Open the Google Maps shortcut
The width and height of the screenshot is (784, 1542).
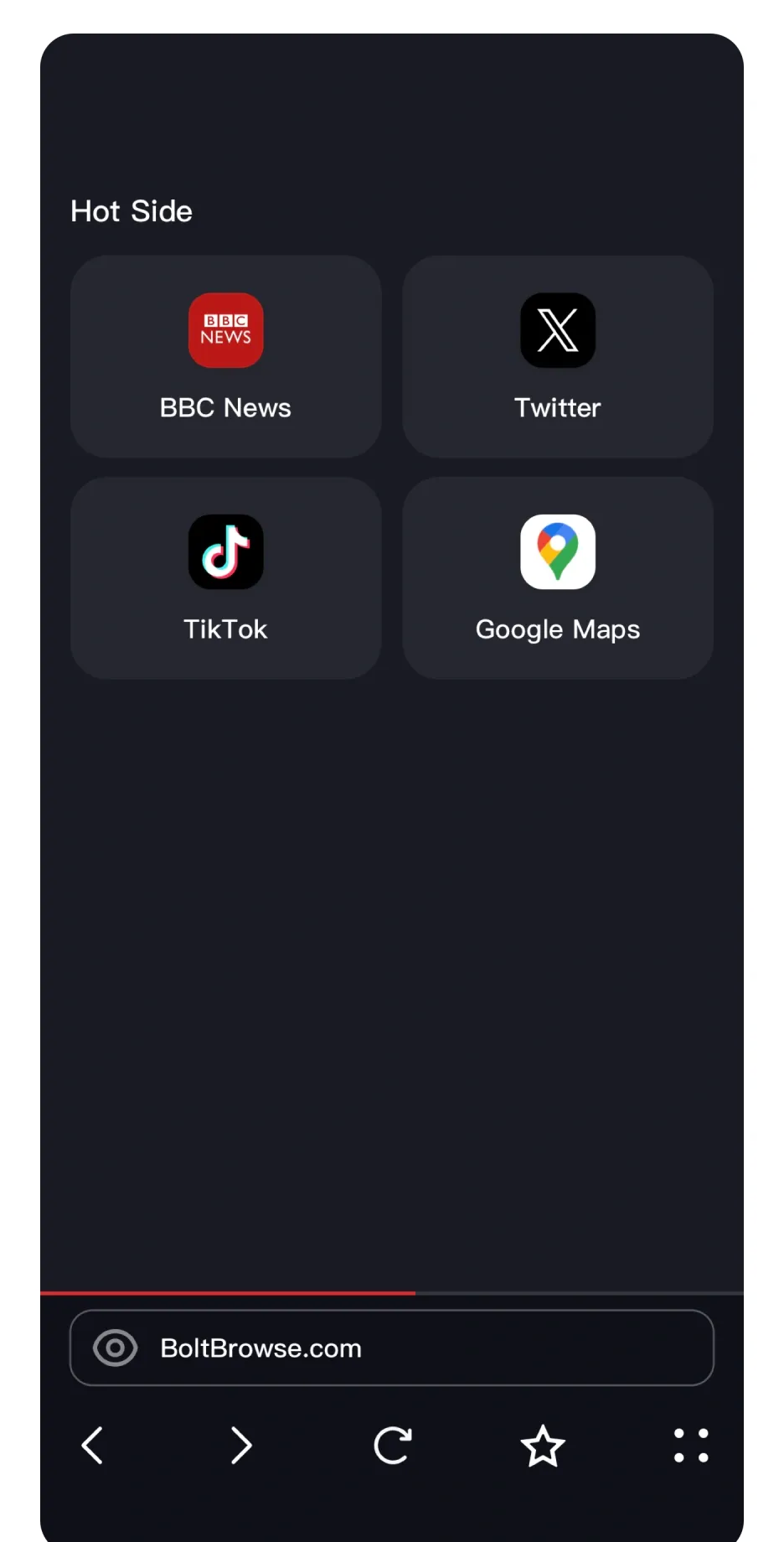click(x=558, y=578)
